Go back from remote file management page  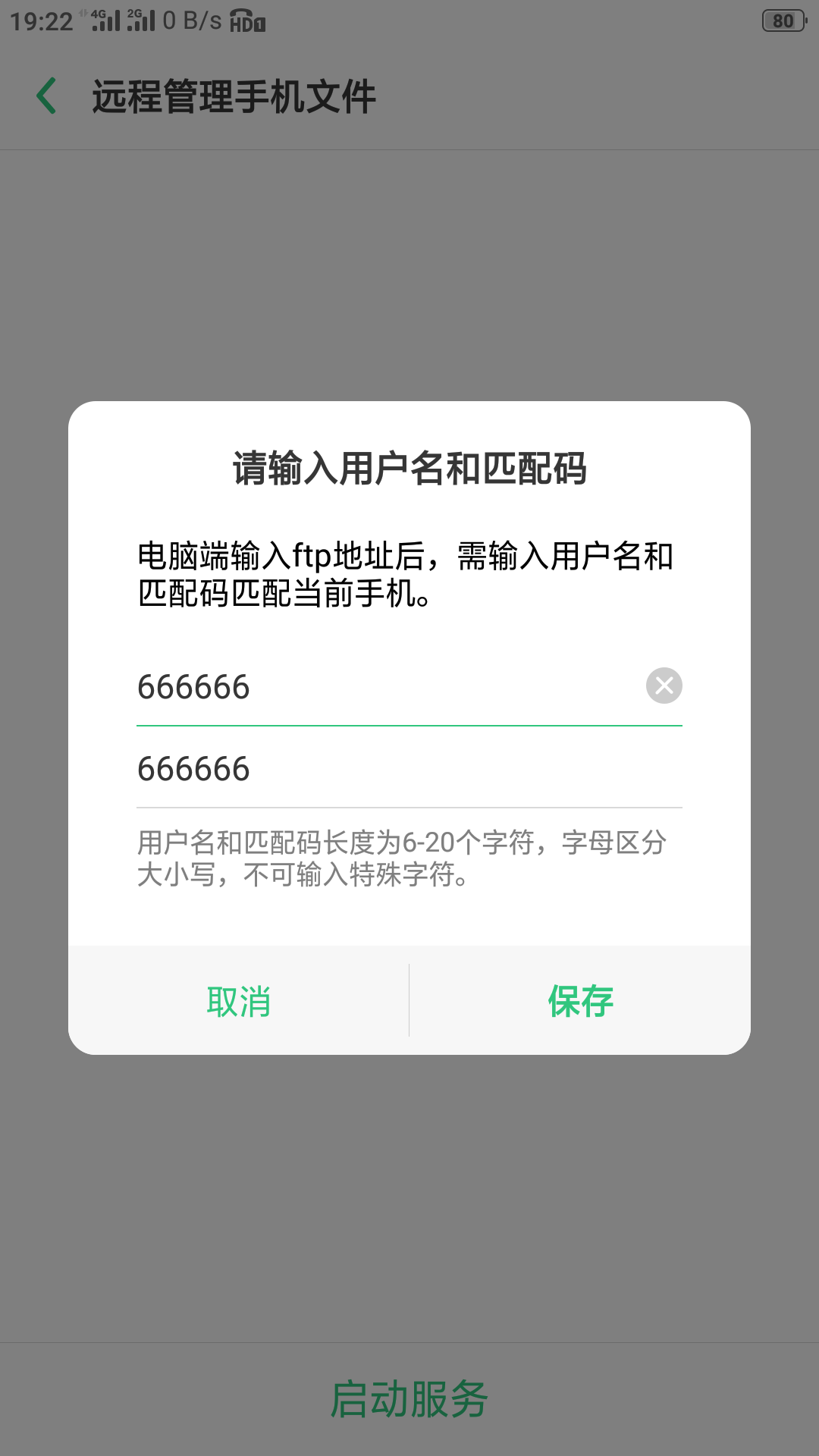coord(47,96)
